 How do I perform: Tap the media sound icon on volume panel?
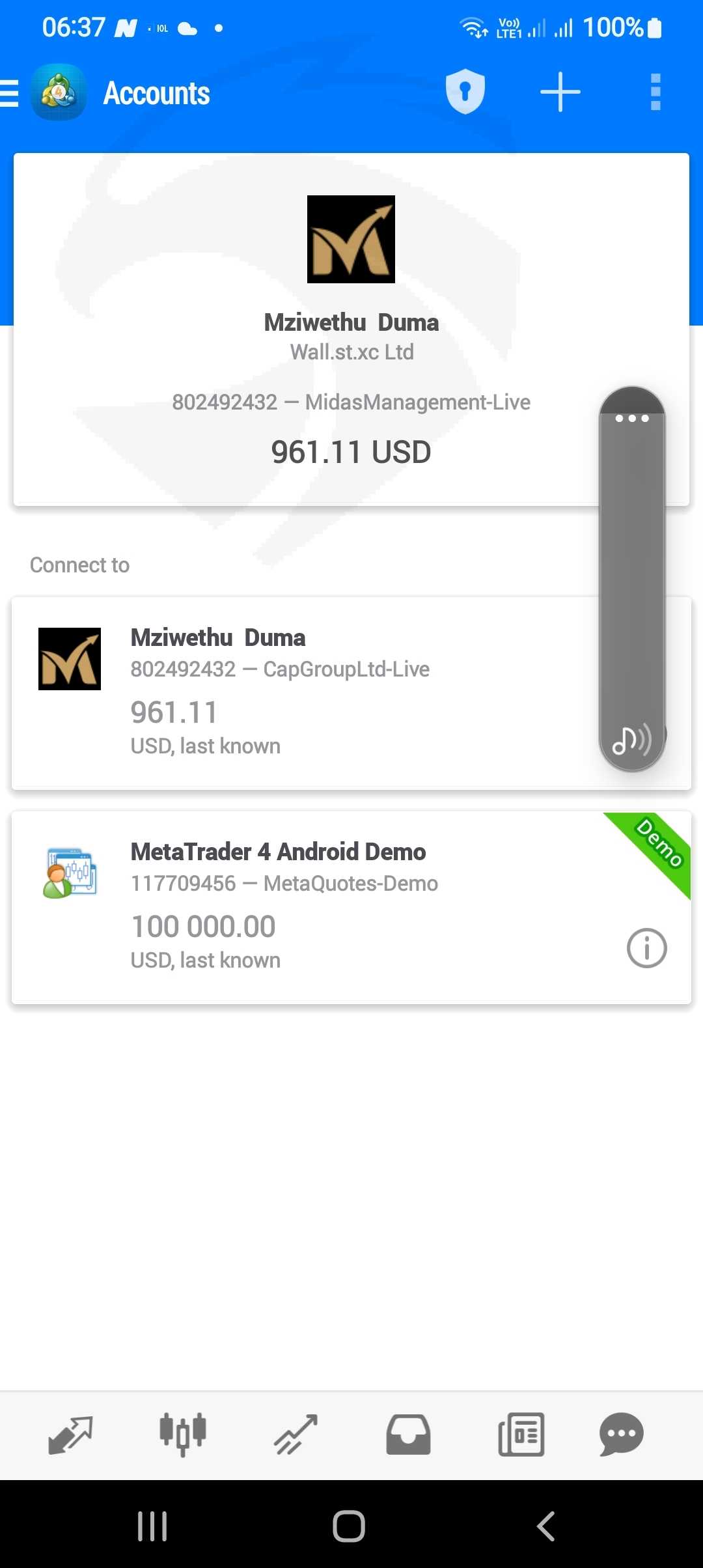(632, 740)
